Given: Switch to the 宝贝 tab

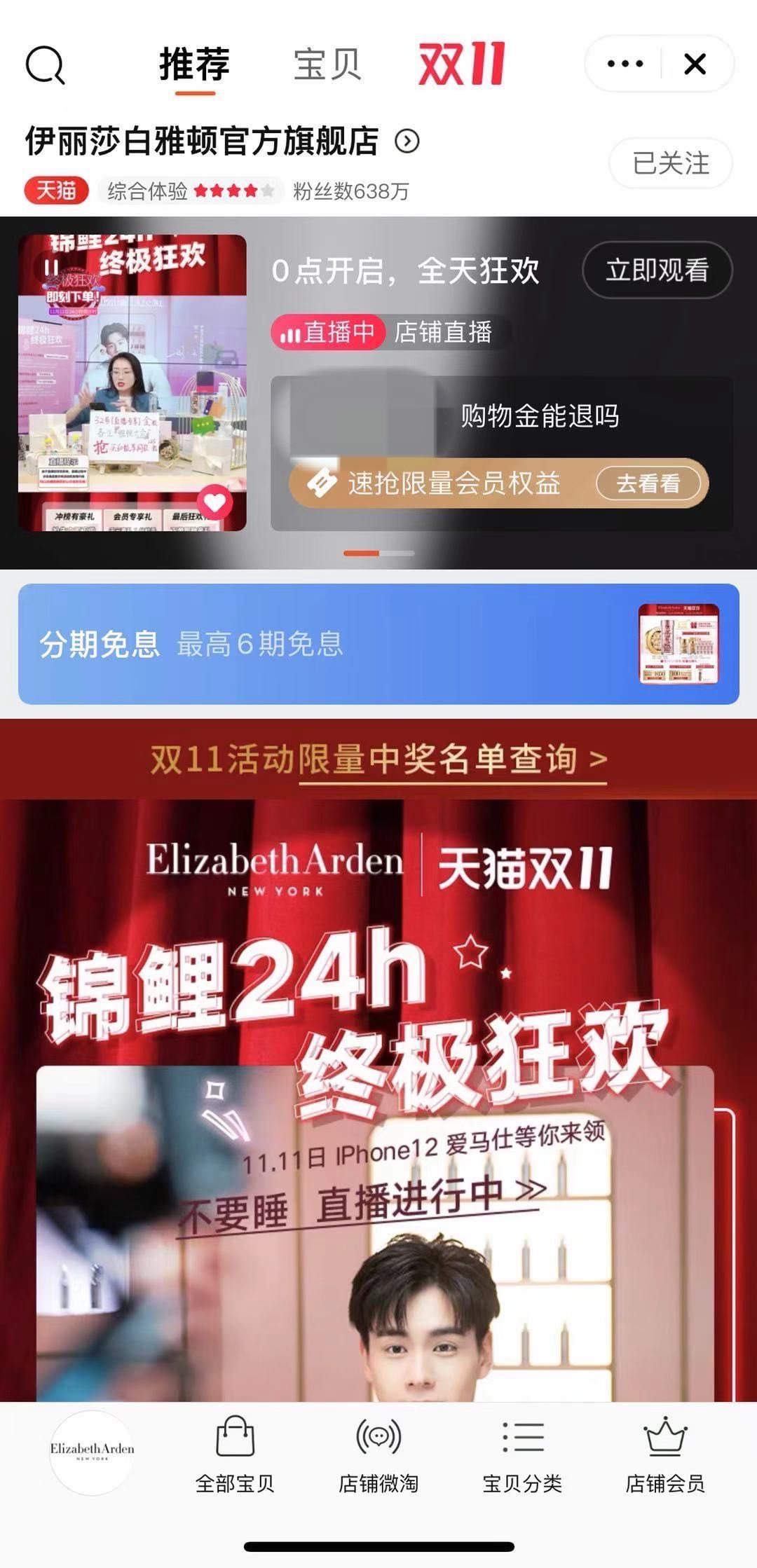Looking at the screenshot, I should point(327,65).
